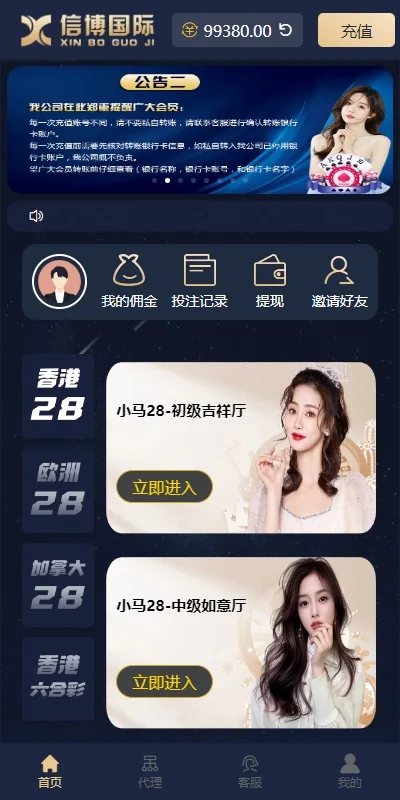
Task: Open 邀请好友 invite friends
Action: point(340,282)
